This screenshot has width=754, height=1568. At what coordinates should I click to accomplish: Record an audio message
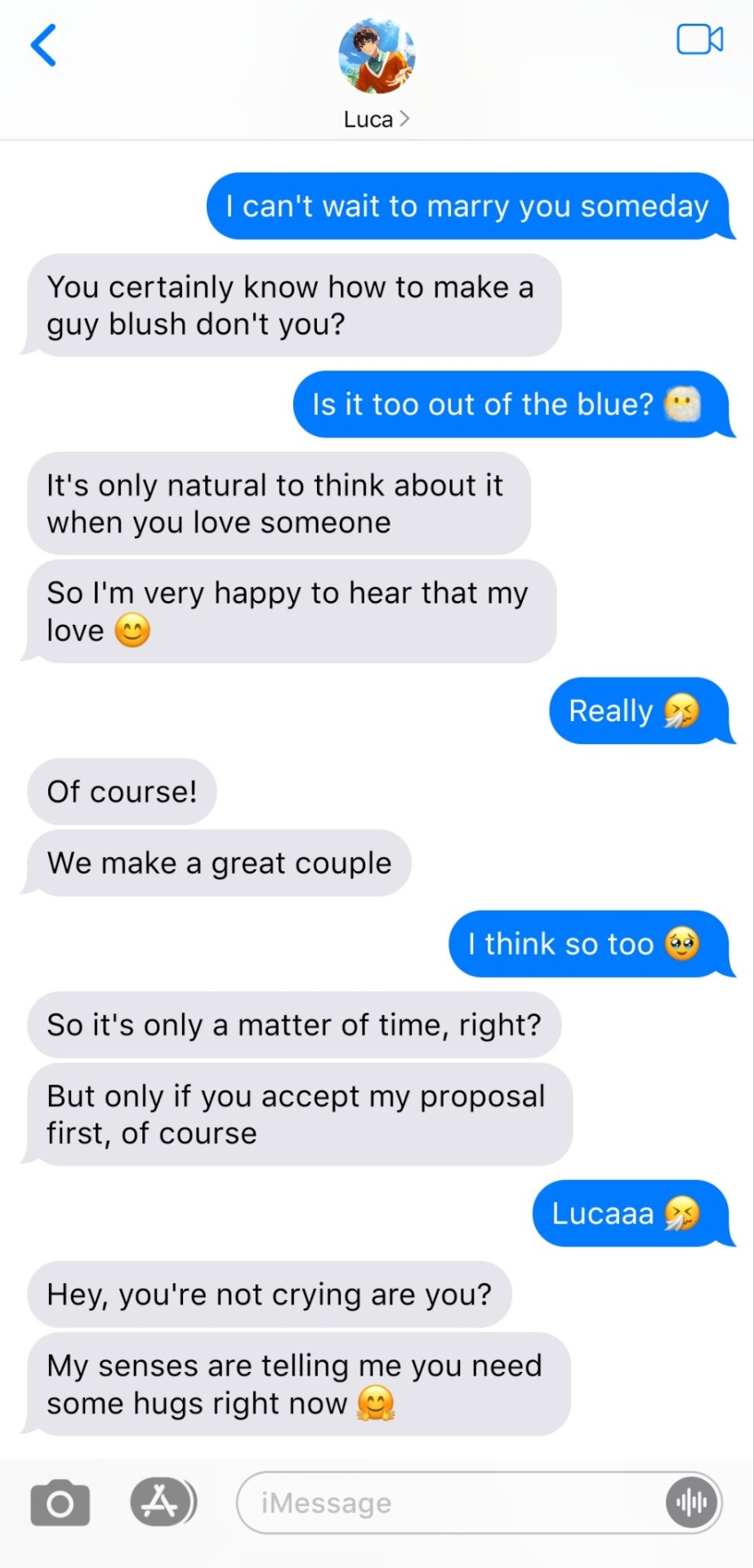(x=692, y=1502)
